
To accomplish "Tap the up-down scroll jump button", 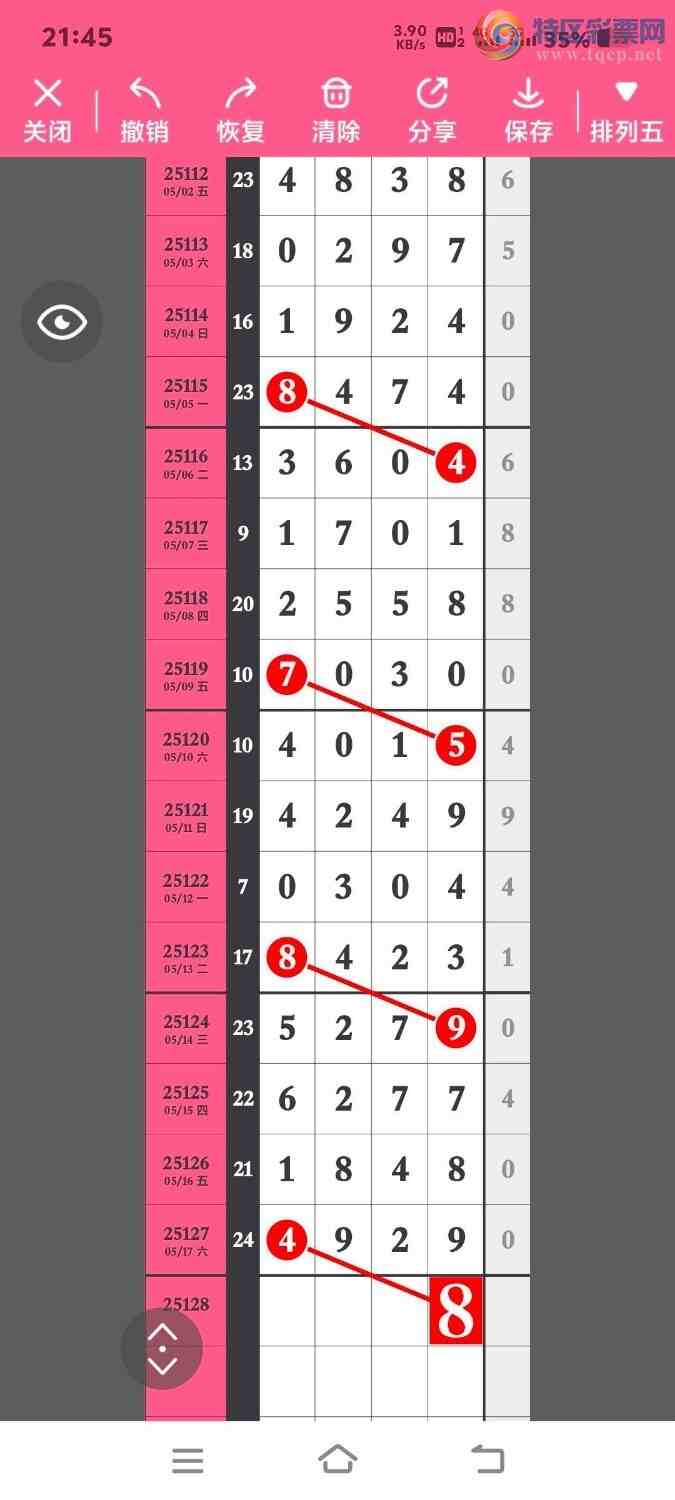I will (162, 1349).
